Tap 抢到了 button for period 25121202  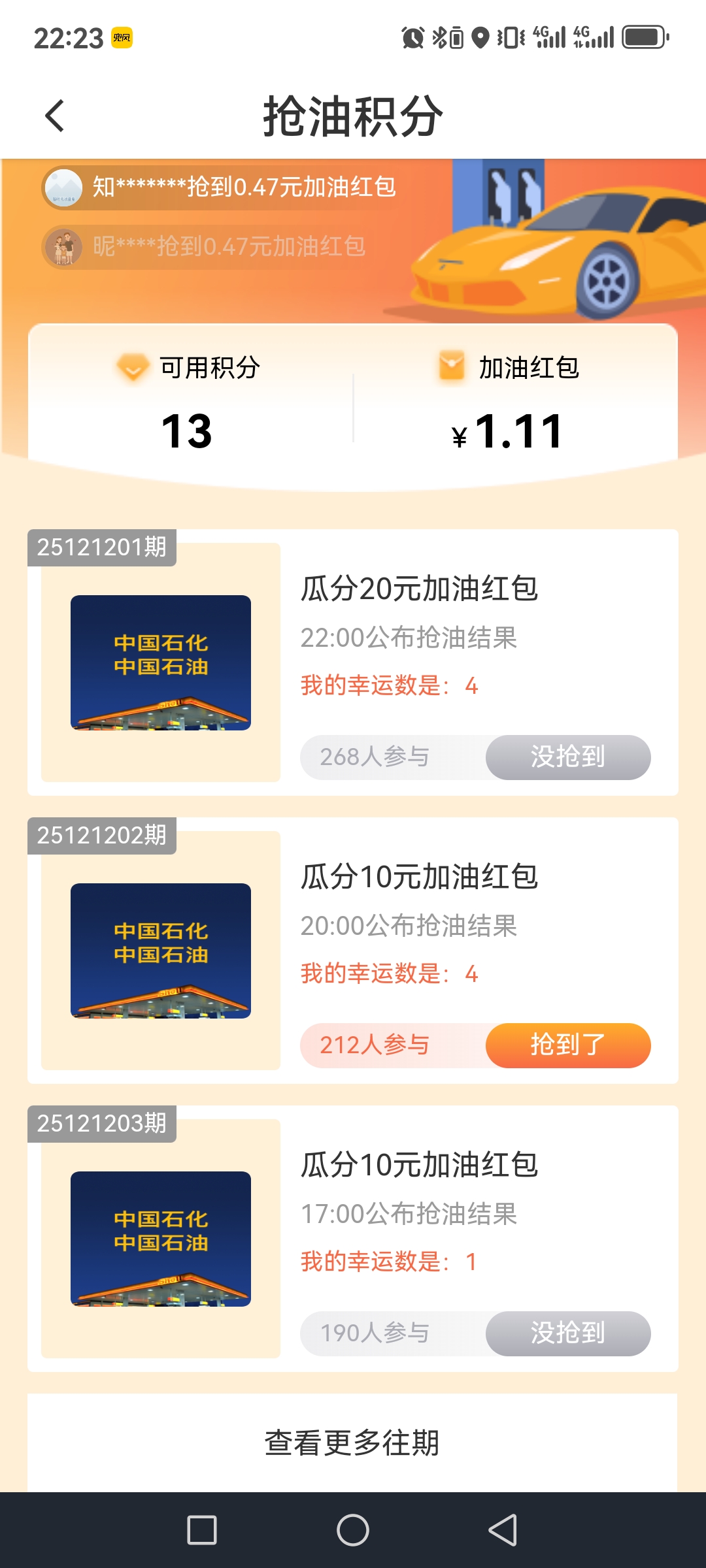point(567,1045)
